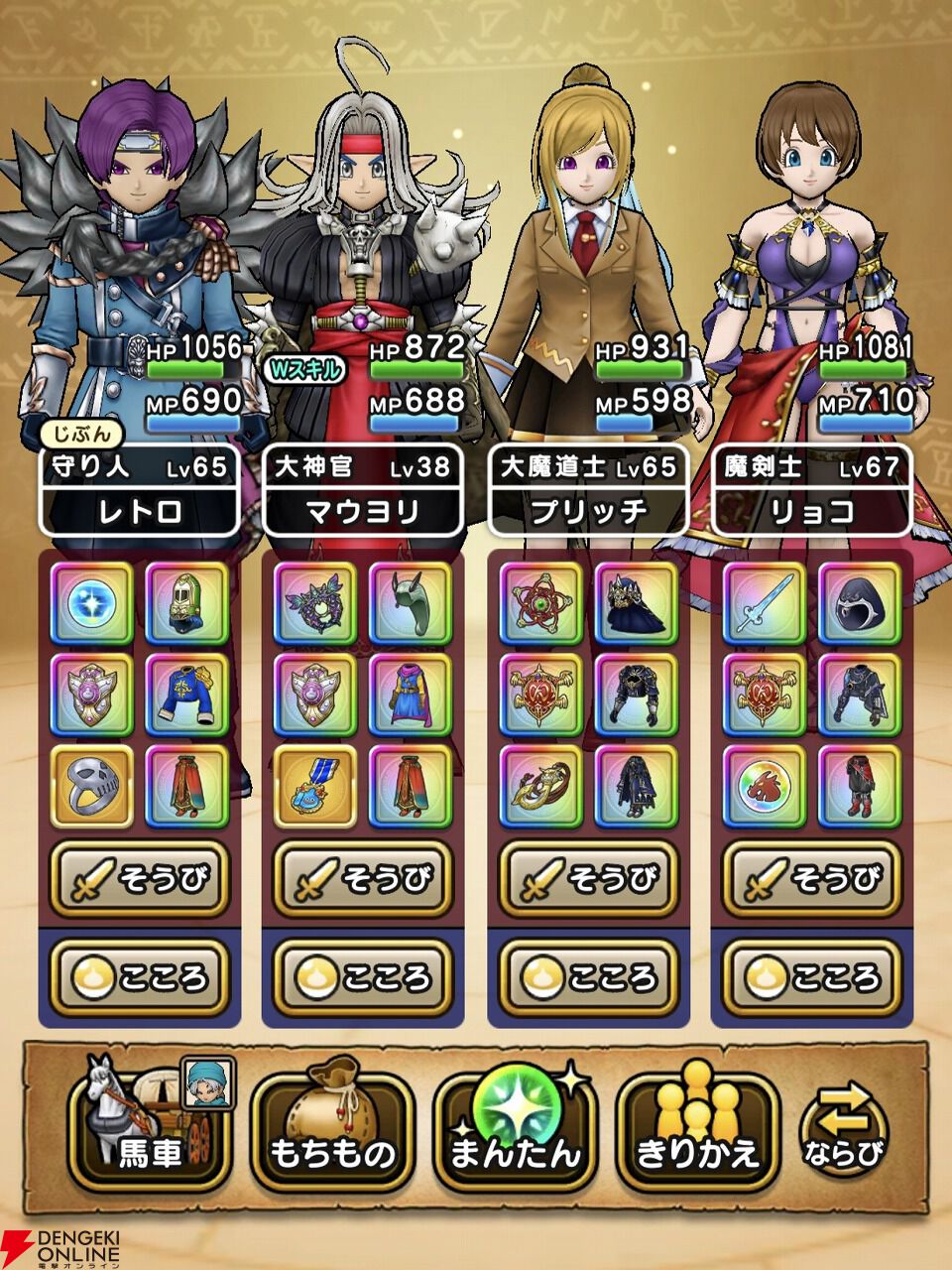
Task: Open こころ hearts for プリッチ
Action: tap(589, 977)
